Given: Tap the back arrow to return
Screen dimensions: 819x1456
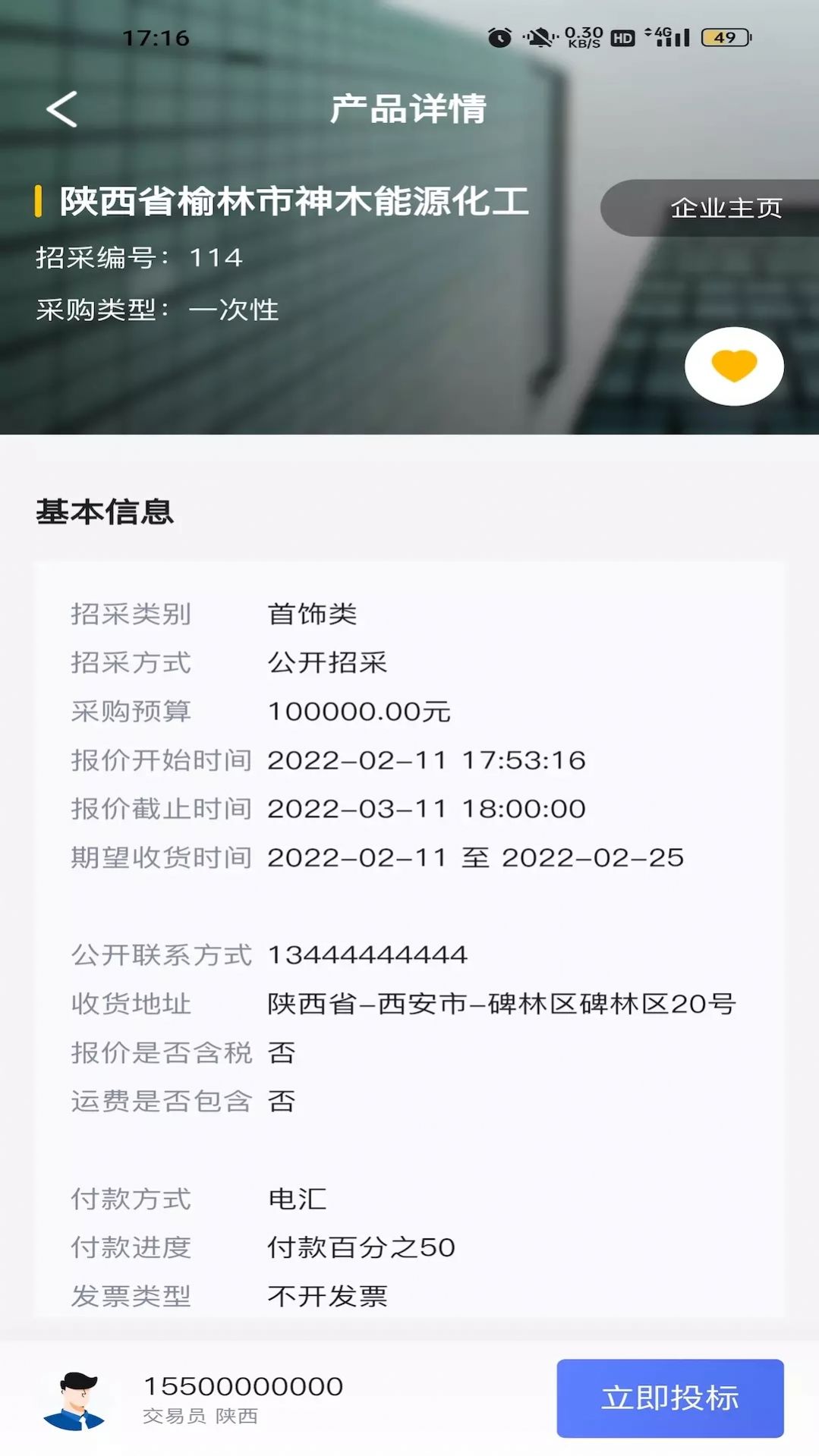Looking at the screenshot, I should pos(61,108).
